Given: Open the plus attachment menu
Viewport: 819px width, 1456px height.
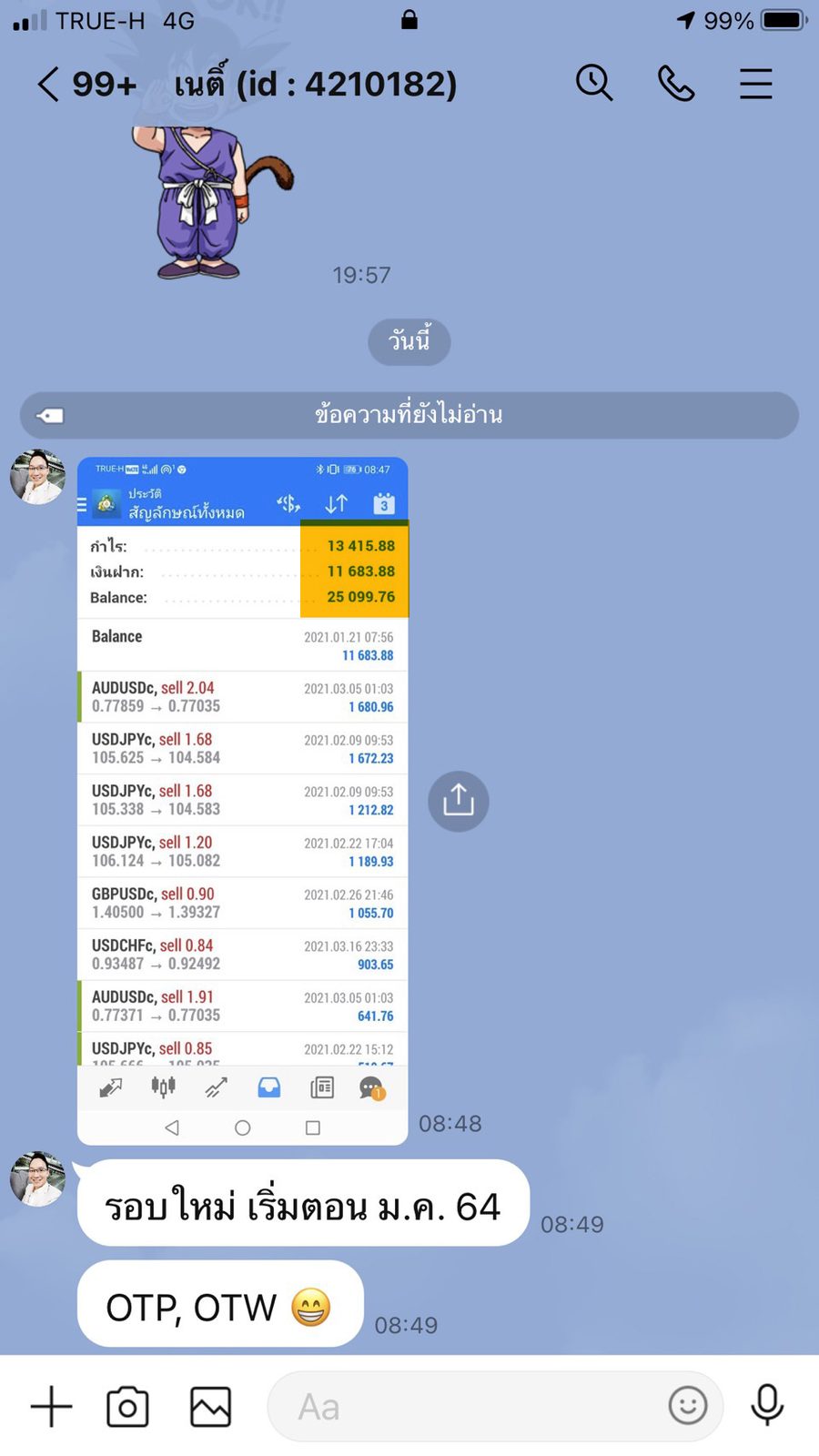Looking at the screenshot, I should [52, 1406].
